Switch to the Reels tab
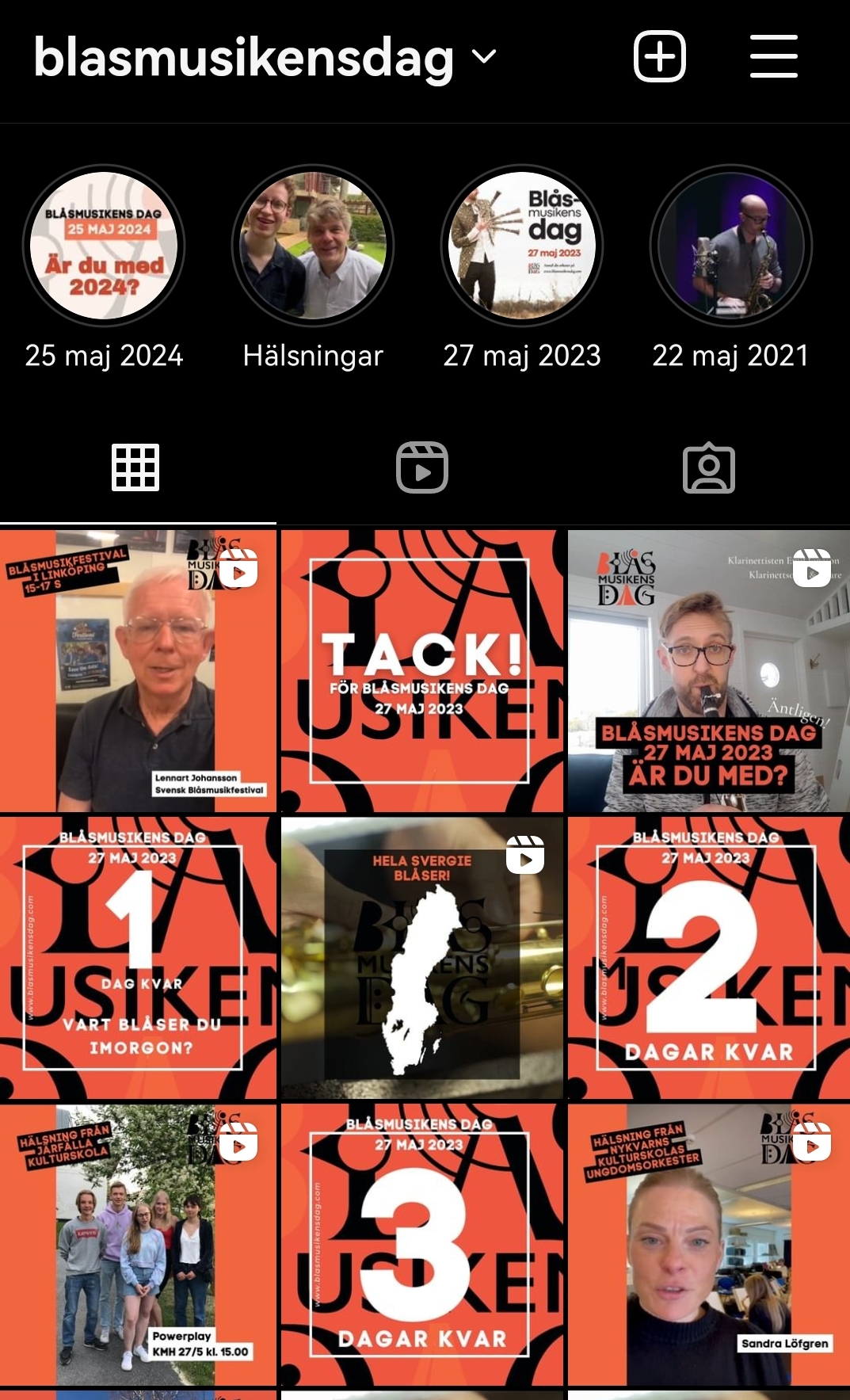Screen dimensions: 850x1400 (422, 467)
